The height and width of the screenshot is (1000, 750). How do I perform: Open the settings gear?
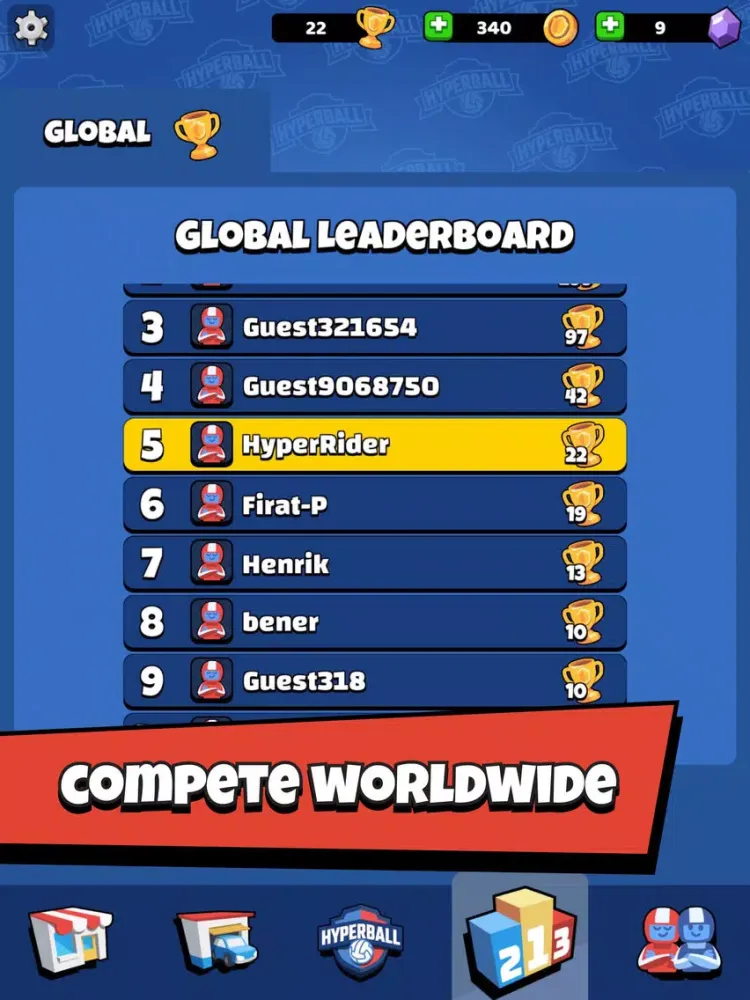pos(32,27)
